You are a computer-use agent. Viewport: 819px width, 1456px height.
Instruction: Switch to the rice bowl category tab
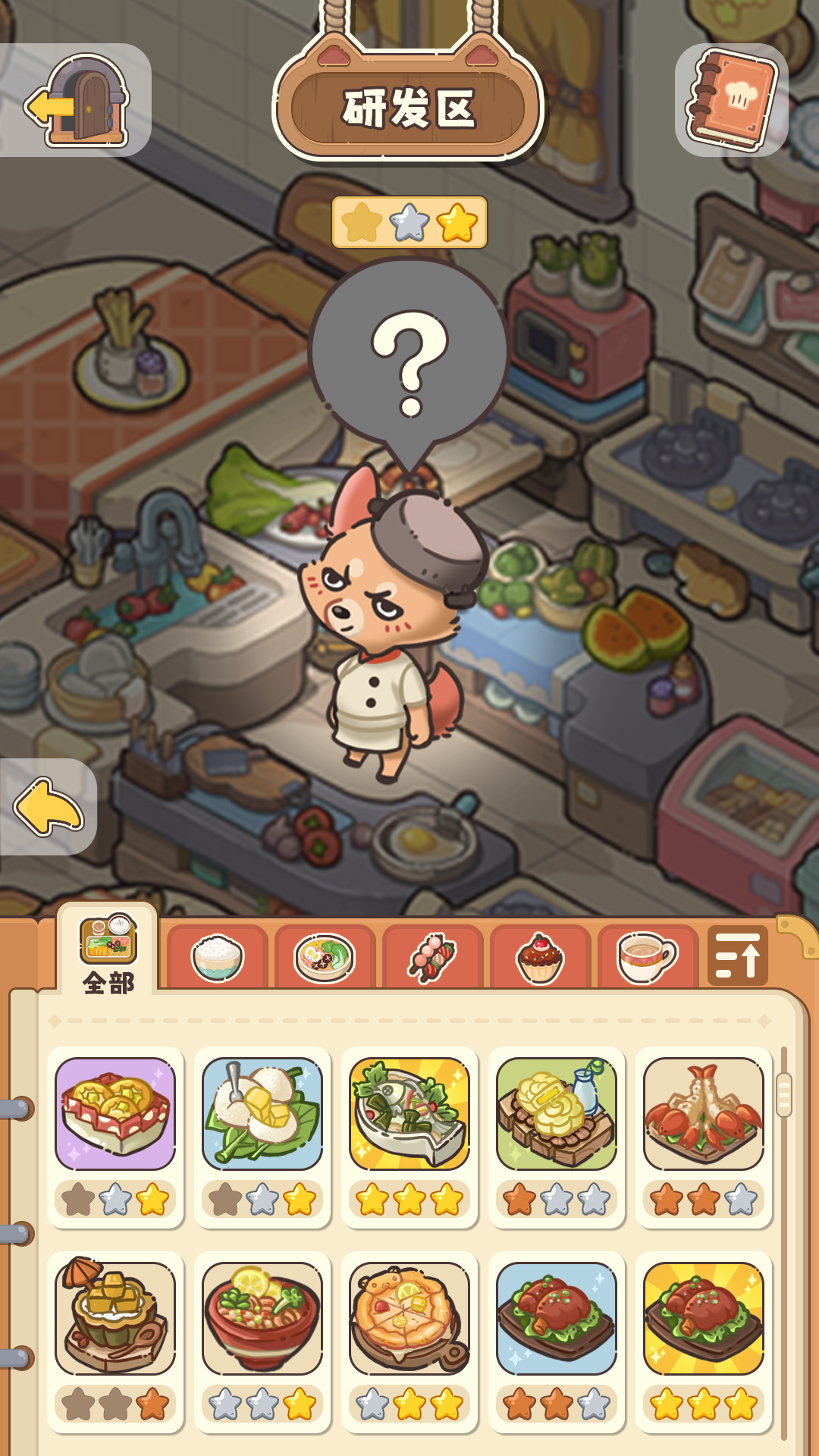218,957
